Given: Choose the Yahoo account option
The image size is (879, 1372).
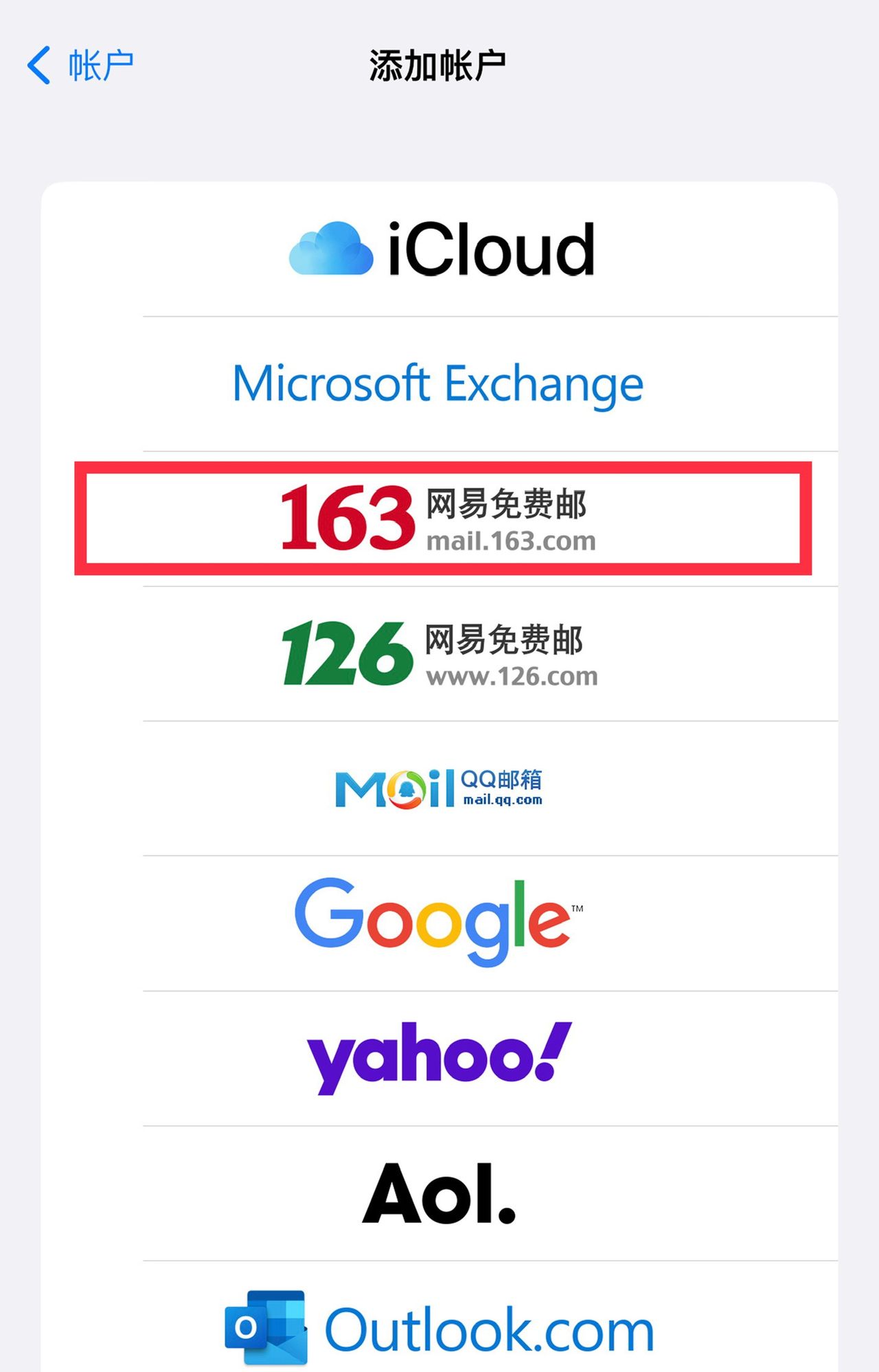Looking at the screenshot, I should point(439,1057).
